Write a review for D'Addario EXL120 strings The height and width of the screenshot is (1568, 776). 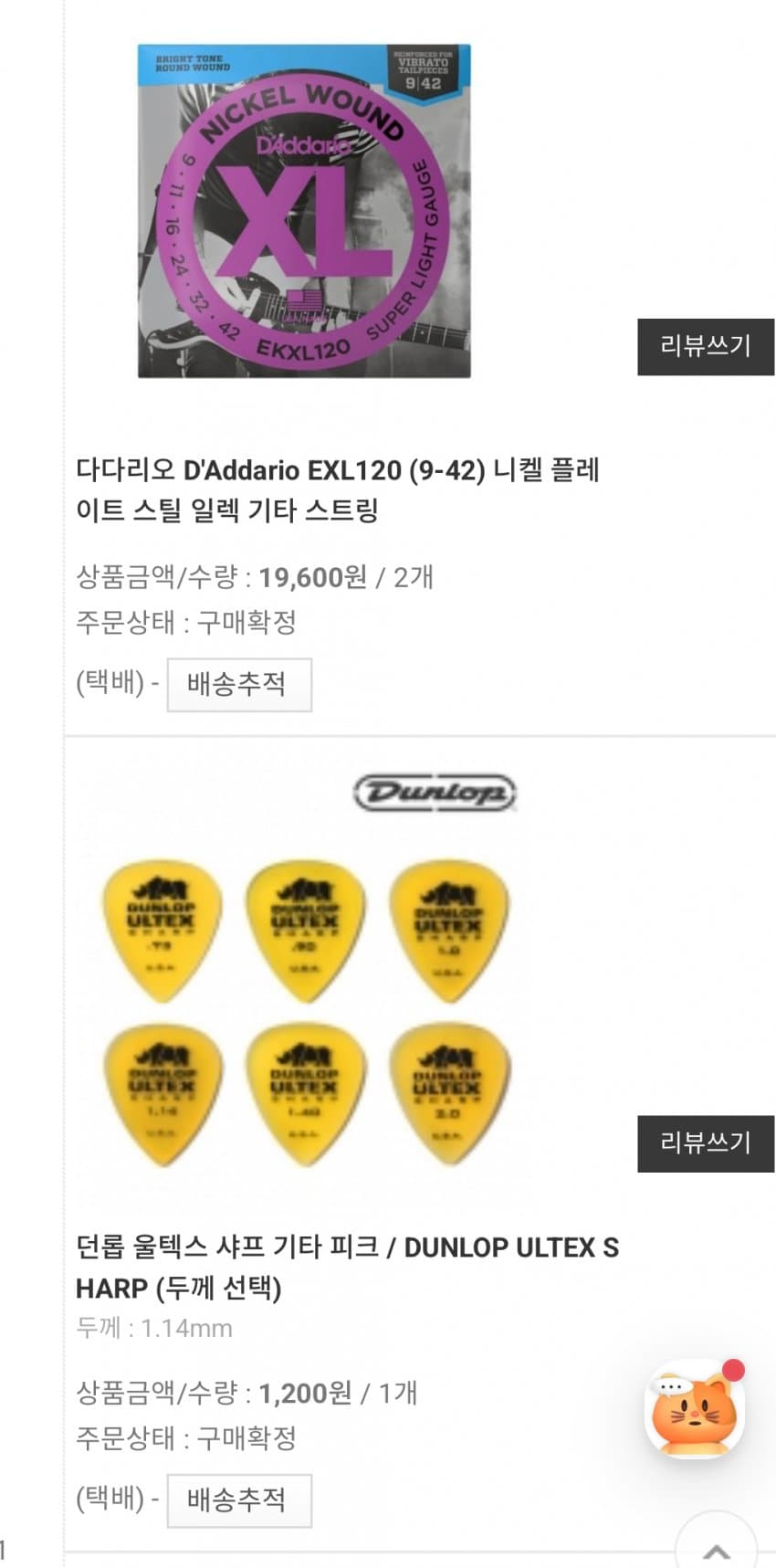(x=705, y=347)
